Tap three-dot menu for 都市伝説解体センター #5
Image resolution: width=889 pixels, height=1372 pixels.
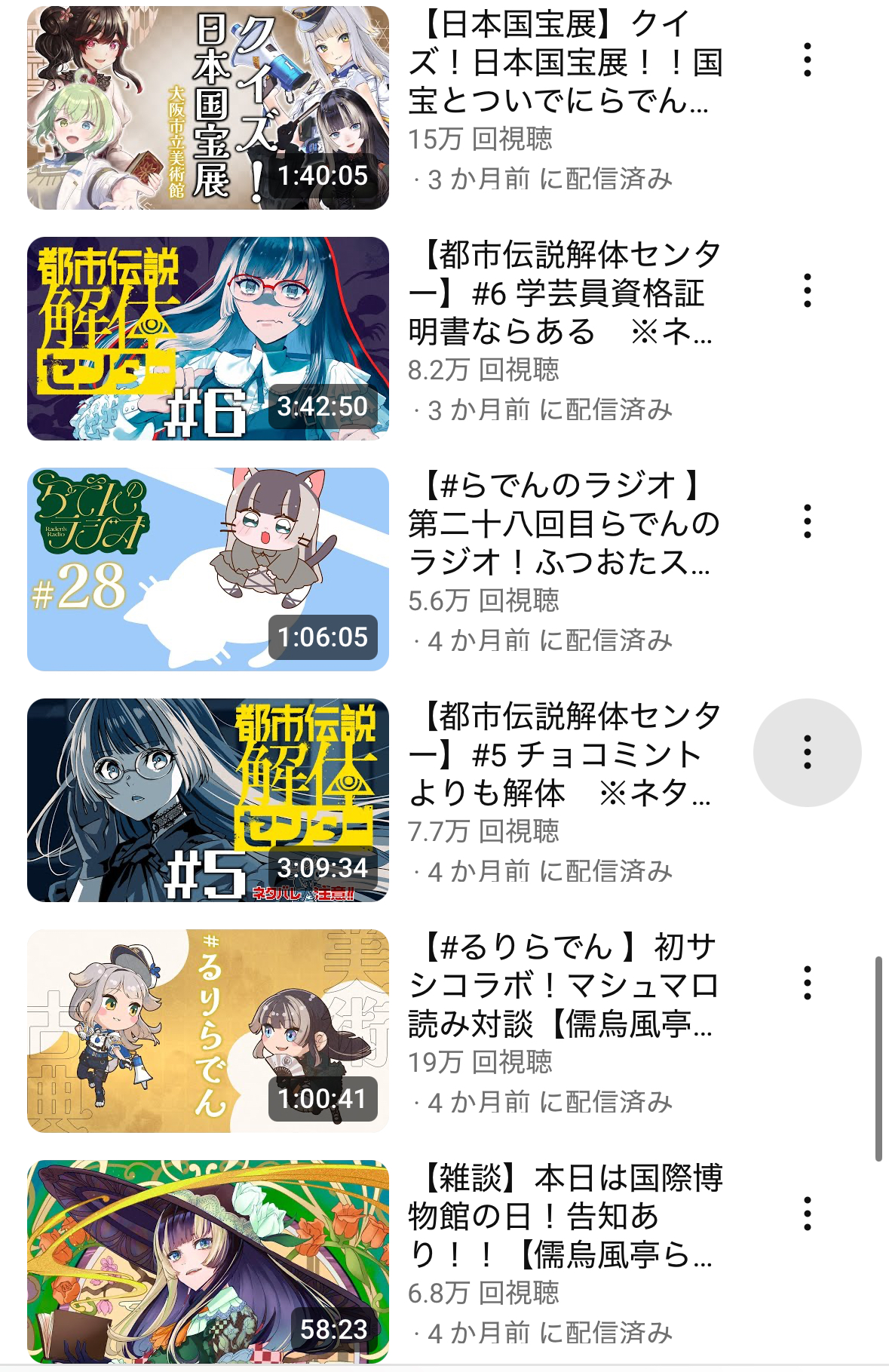pos(807,752)
